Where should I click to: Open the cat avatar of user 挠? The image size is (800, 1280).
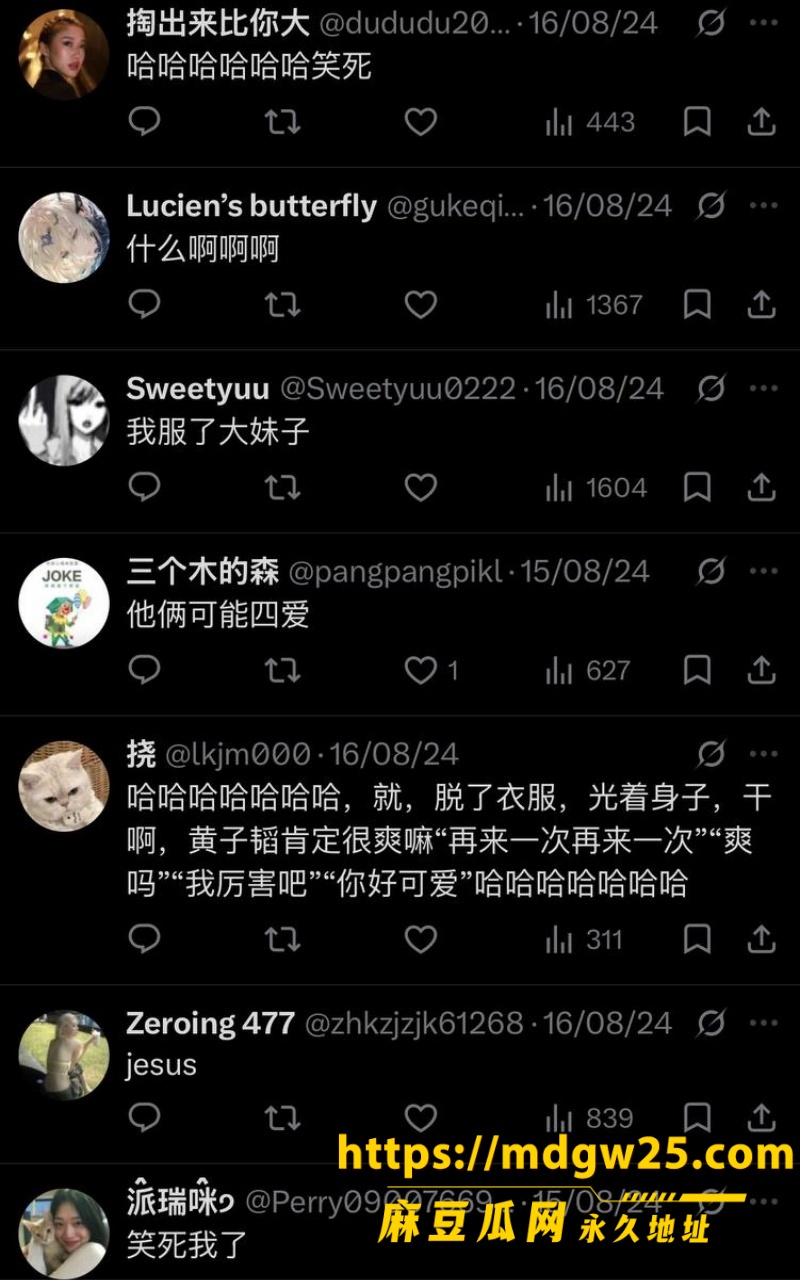pyautogui.click(x=64, y=785)
